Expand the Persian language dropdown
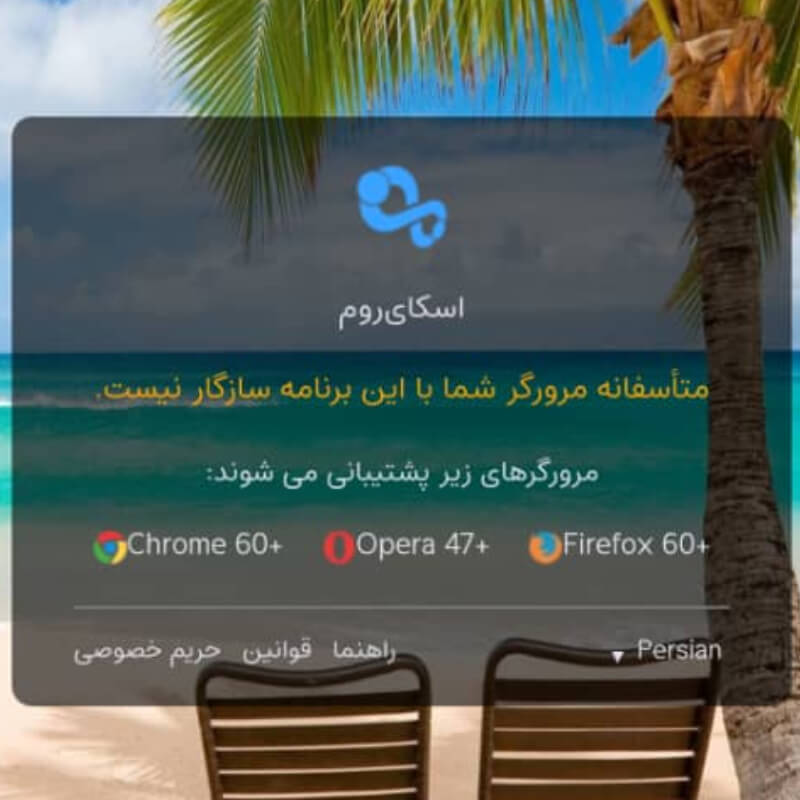 click(667, 651)
